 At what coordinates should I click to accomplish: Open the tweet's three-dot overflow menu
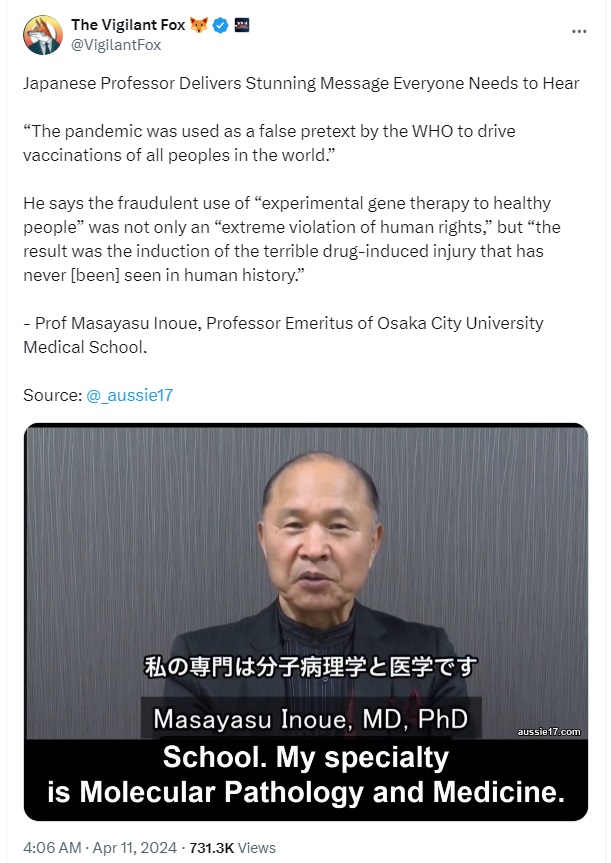click(579, 31)
